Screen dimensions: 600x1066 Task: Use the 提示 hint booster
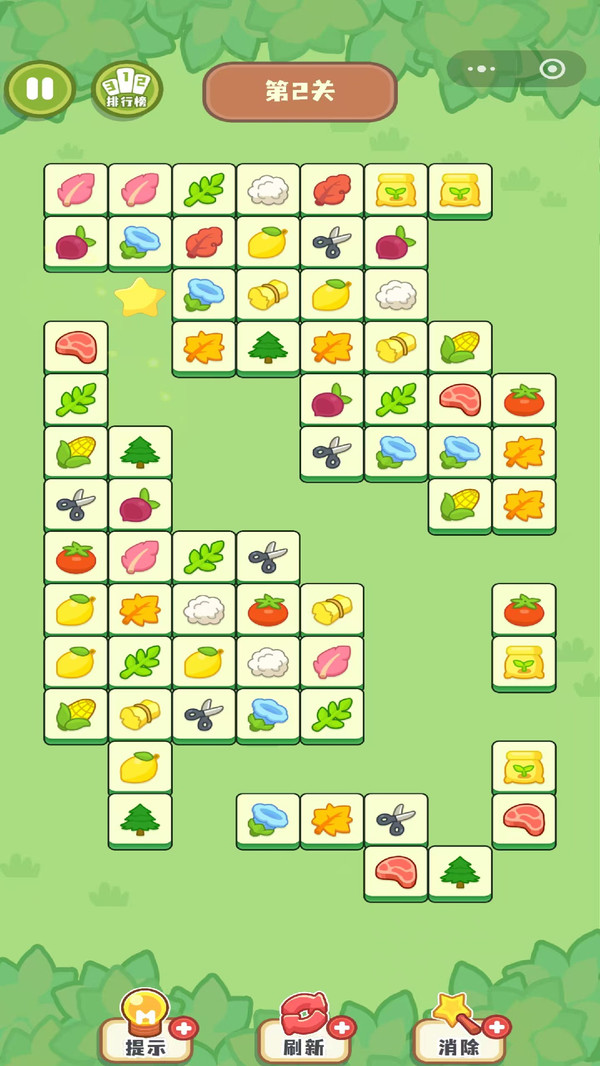(x=145, y=1035)
